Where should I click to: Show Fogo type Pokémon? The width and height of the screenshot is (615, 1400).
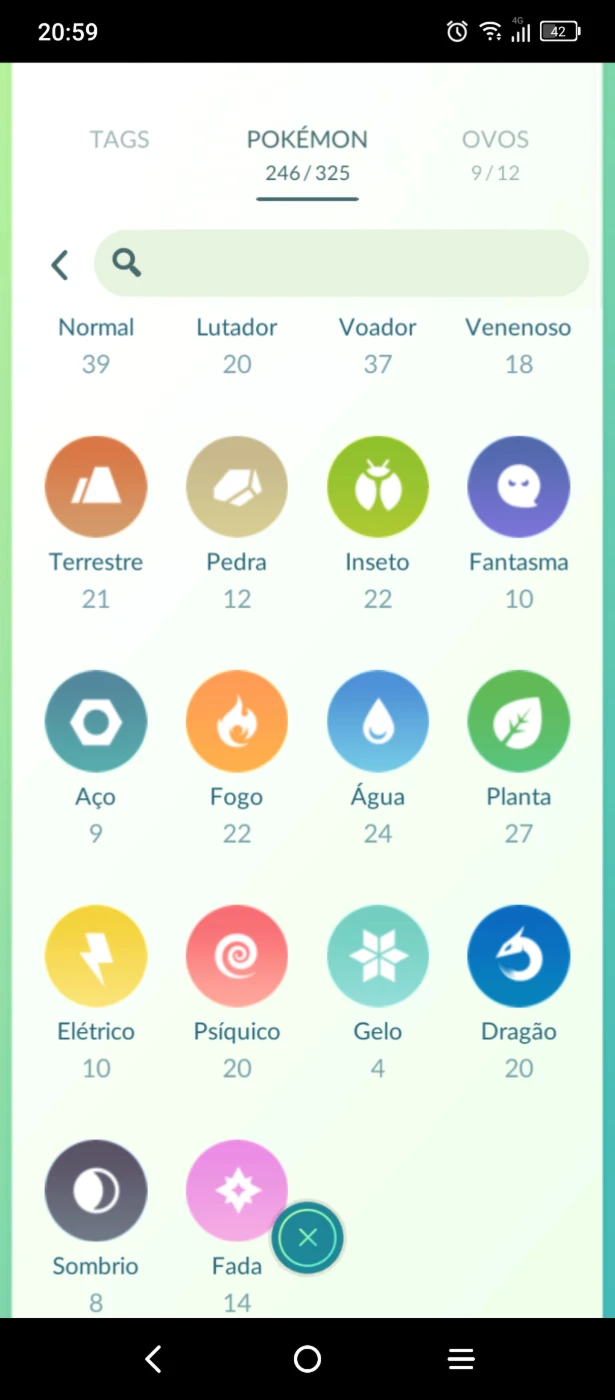[237, 722]
